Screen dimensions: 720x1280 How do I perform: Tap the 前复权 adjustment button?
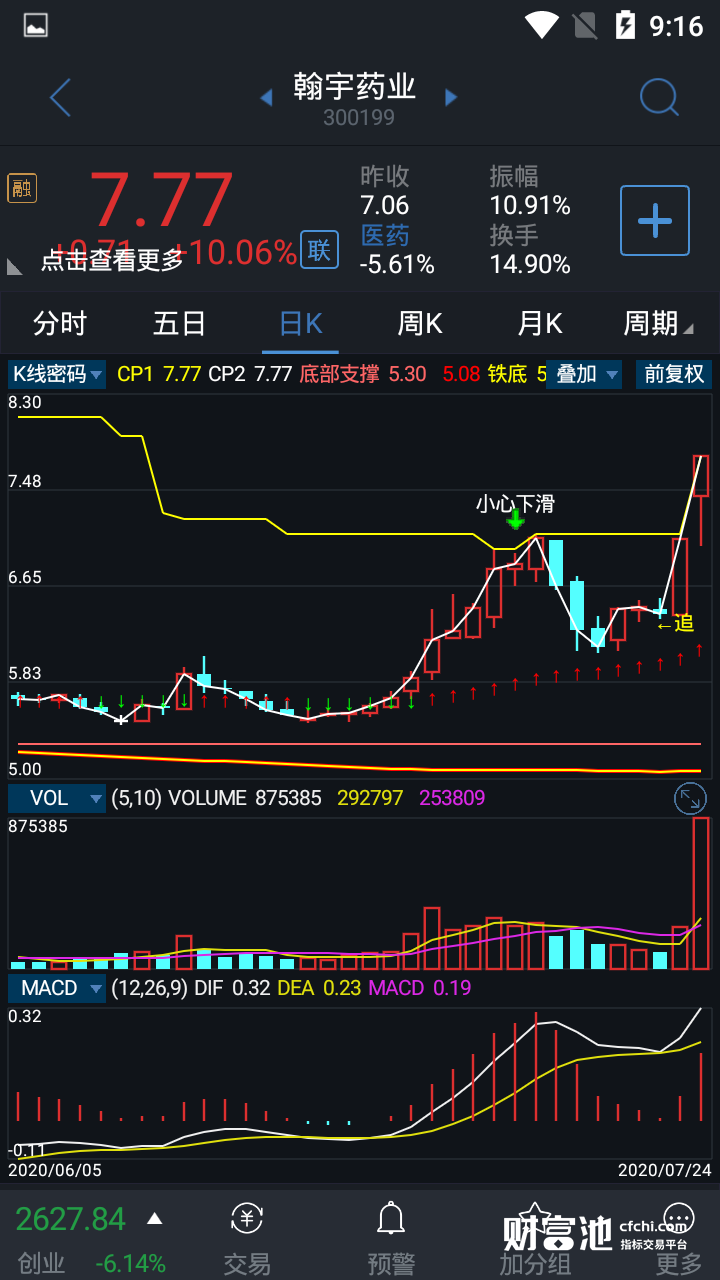tap(673, 374)
